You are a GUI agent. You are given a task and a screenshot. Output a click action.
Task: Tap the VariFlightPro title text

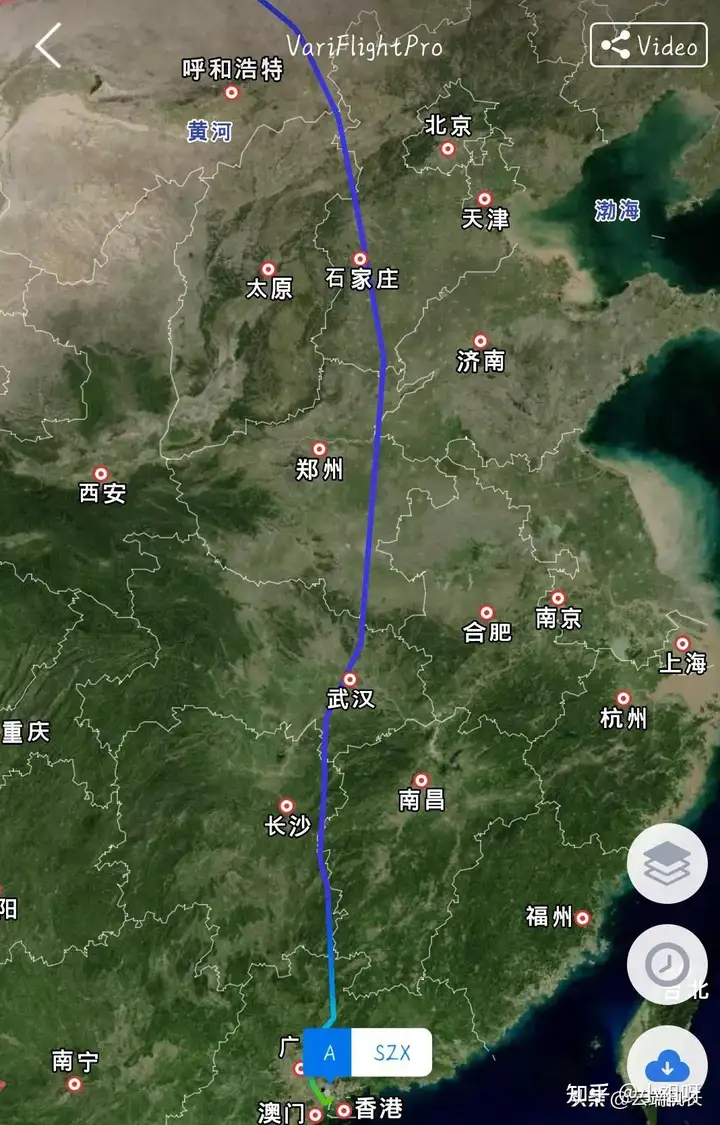[364, 43]
